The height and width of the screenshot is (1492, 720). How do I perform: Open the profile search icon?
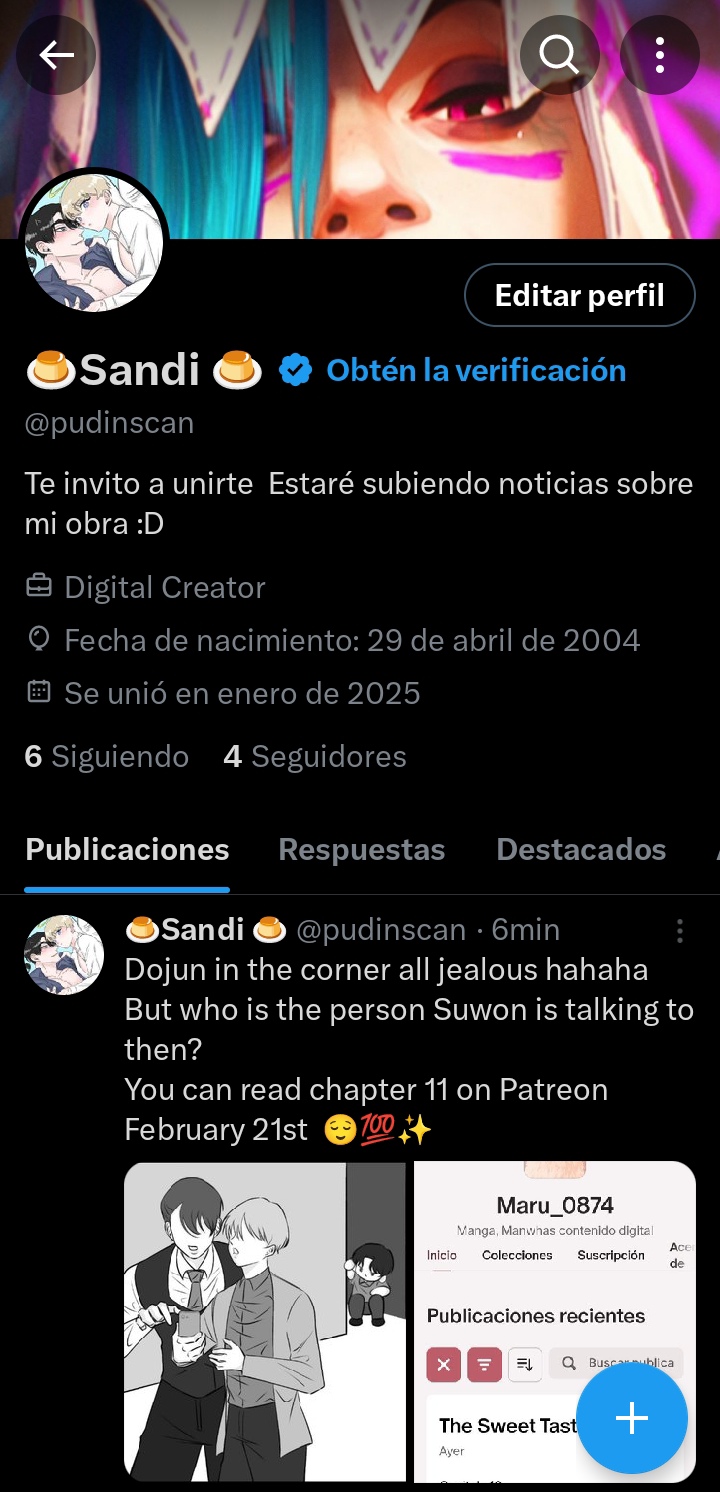(x=559, y=55)
